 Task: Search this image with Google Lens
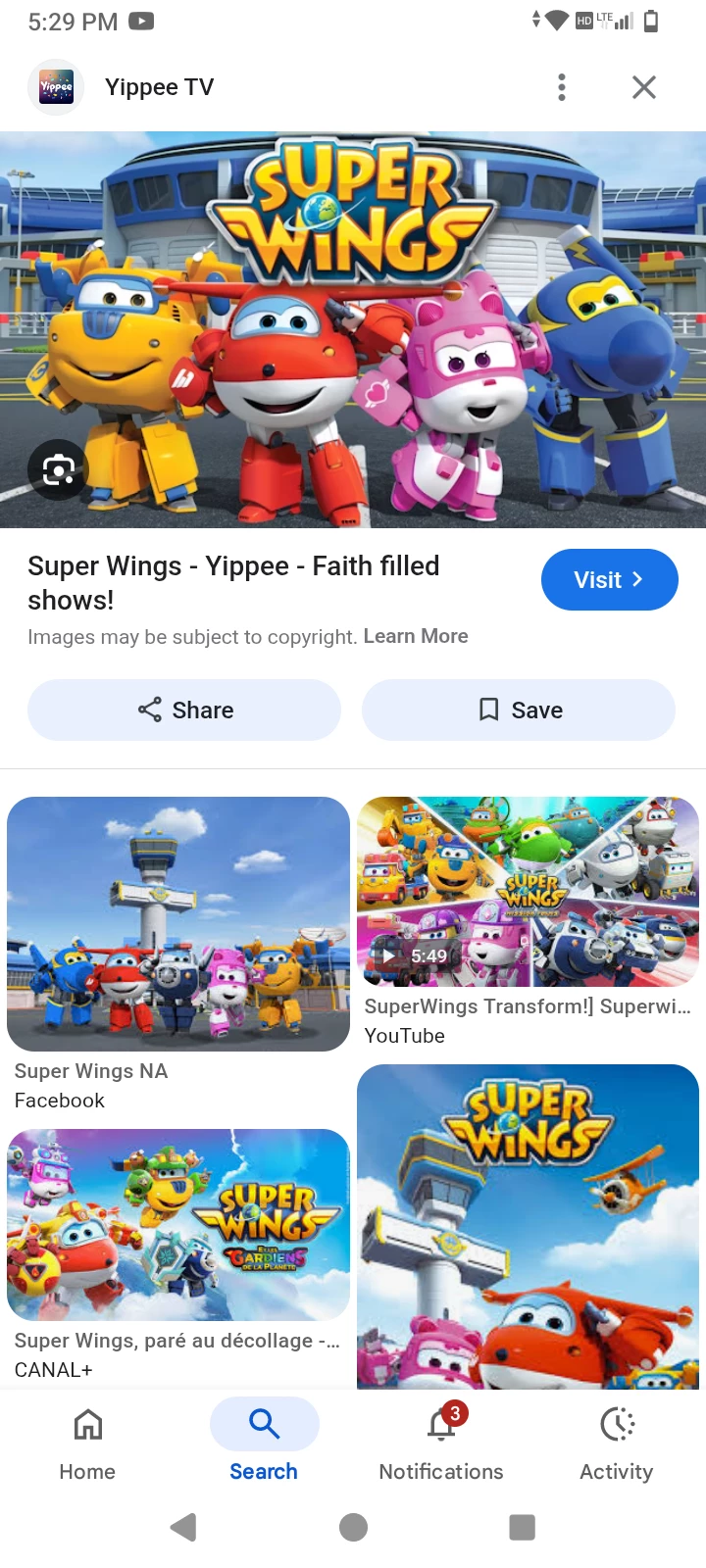tap(58, 470)
